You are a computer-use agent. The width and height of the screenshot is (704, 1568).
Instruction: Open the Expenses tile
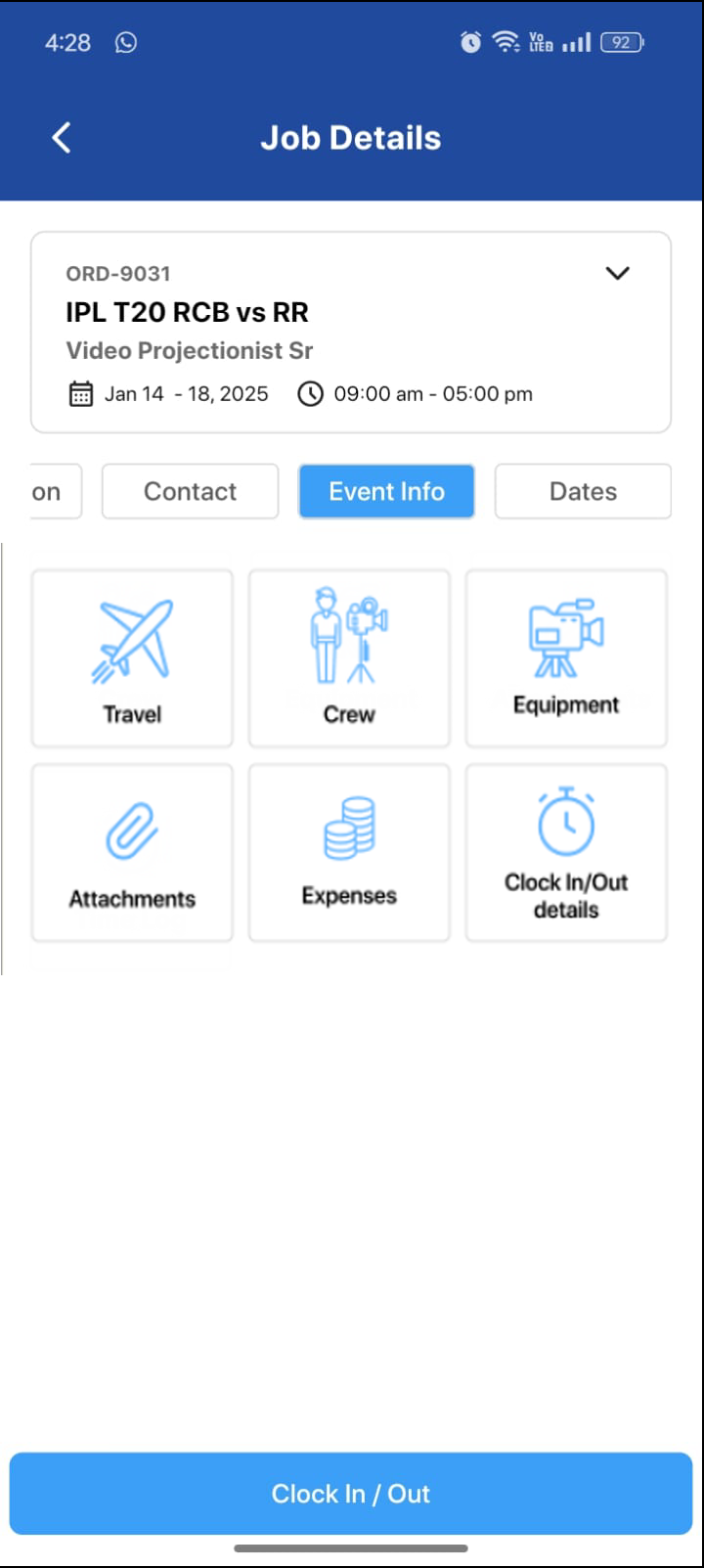(349, 853)
